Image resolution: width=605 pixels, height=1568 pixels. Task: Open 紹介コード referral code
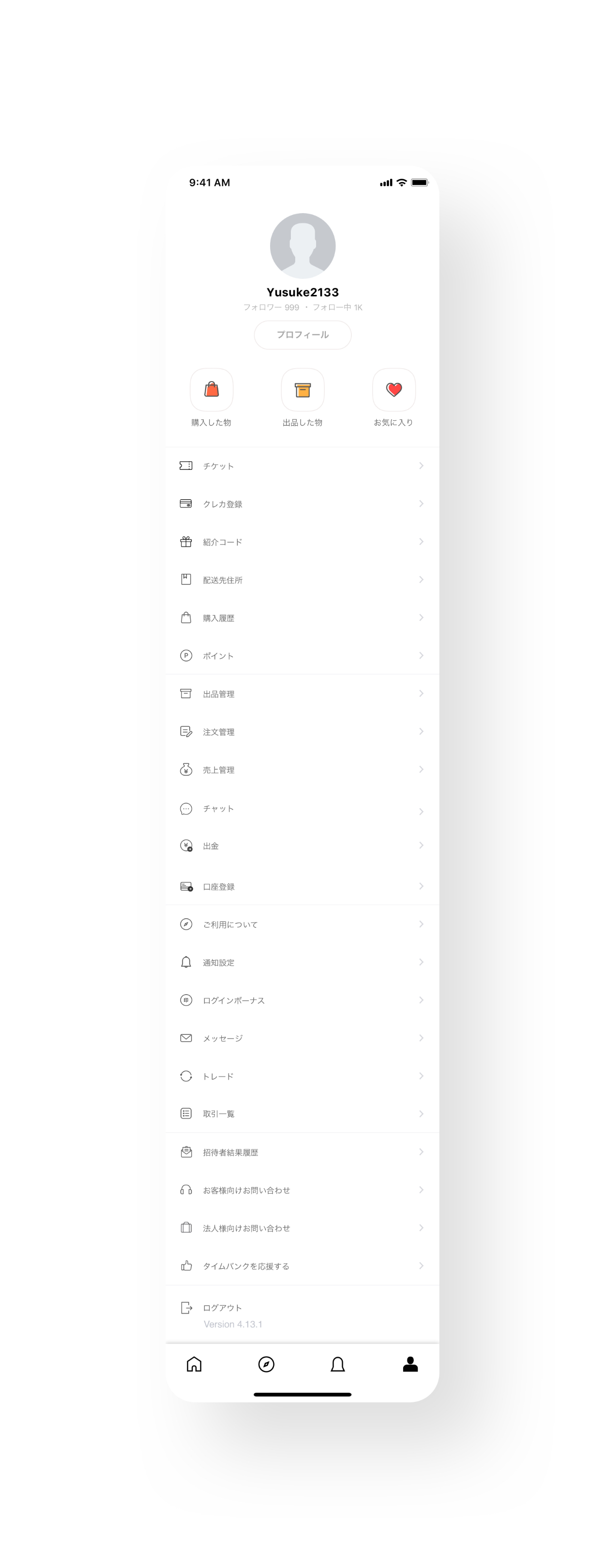pos(302,542)
